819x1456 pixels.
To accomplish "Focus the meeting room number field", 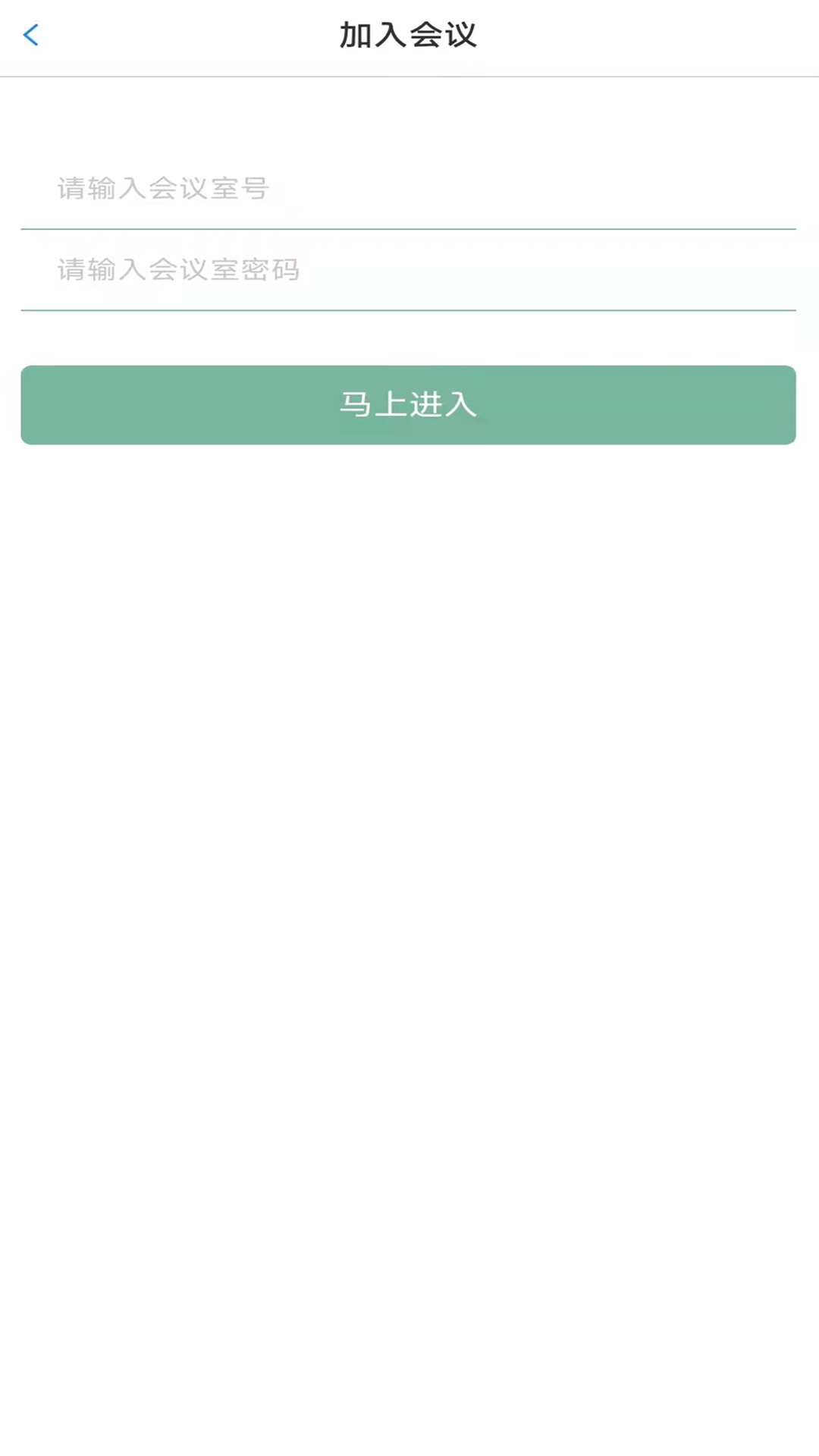I will pos(408,188).
